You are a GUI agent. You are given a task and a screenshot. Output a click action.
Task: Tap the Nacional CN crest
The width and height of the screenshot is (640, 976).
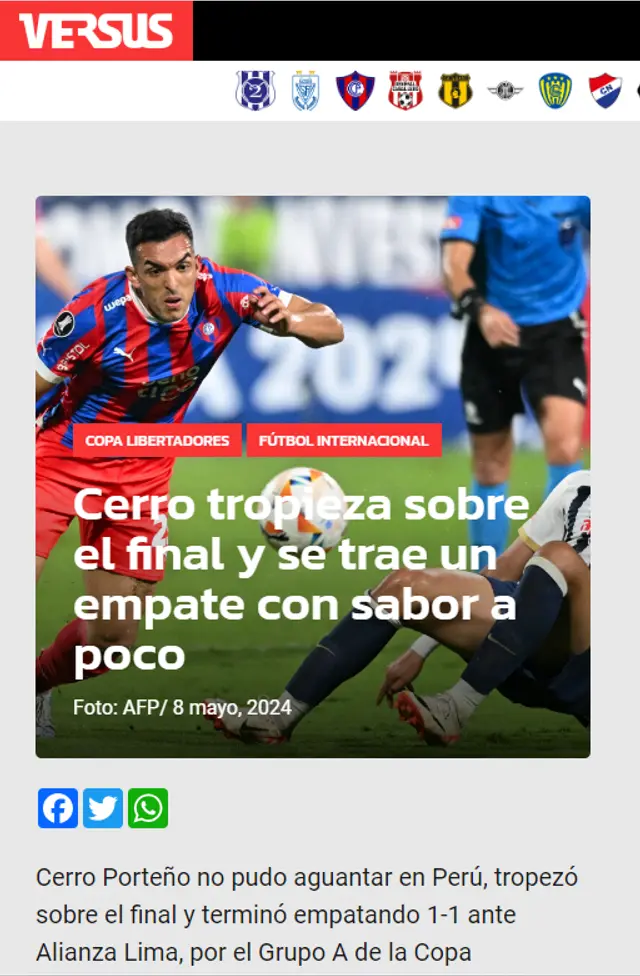pos(605,91)
